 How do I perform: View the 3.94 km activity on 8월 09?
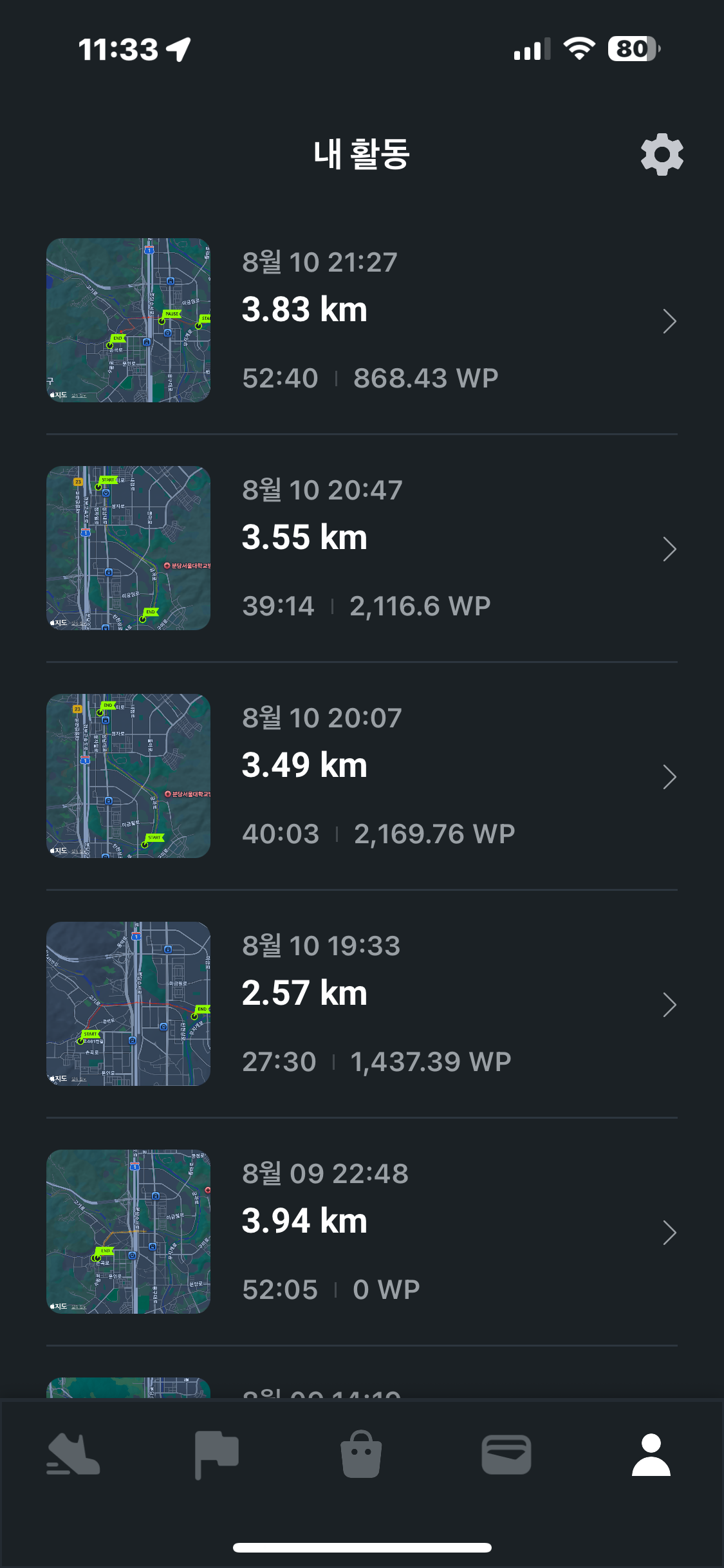[x=362, y=1232]
